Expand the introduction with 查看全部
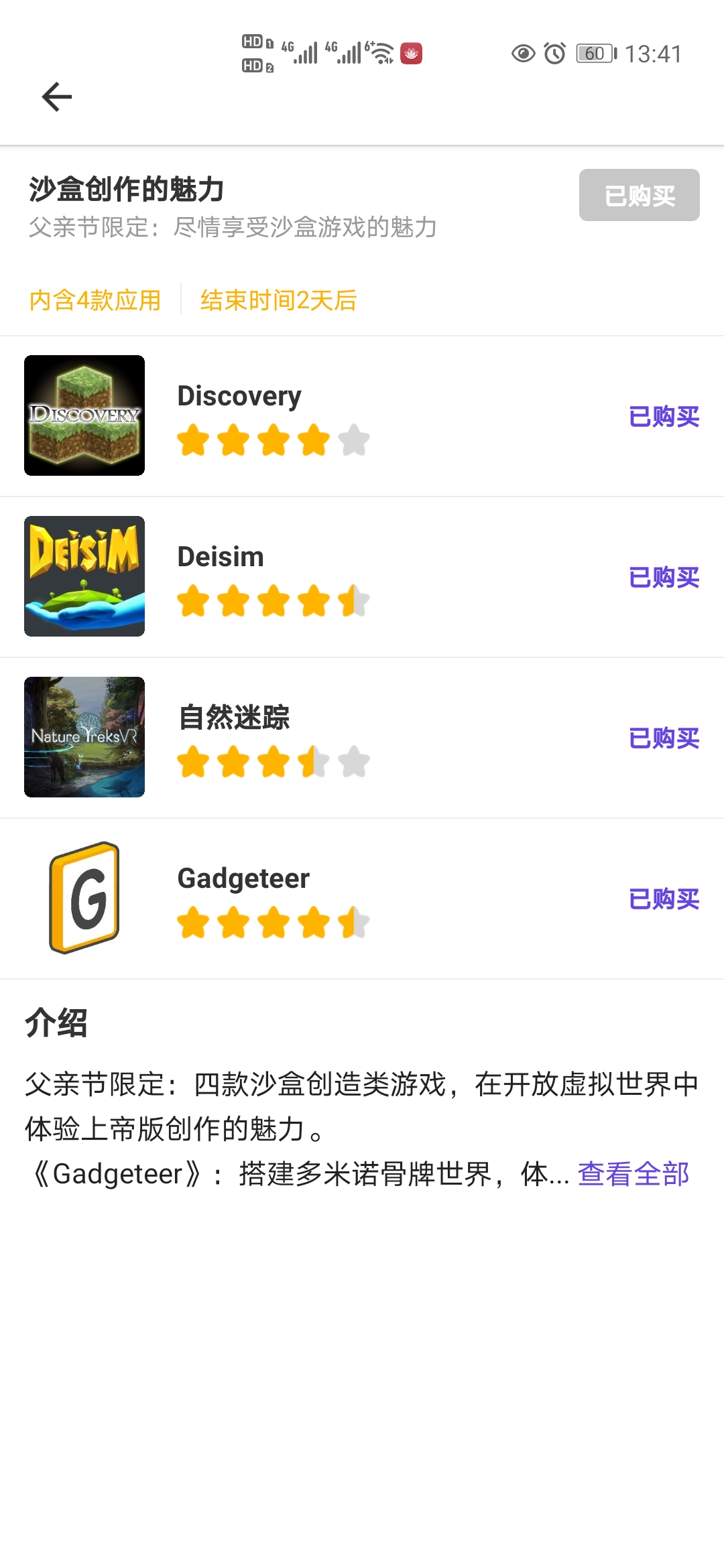 633,1174
